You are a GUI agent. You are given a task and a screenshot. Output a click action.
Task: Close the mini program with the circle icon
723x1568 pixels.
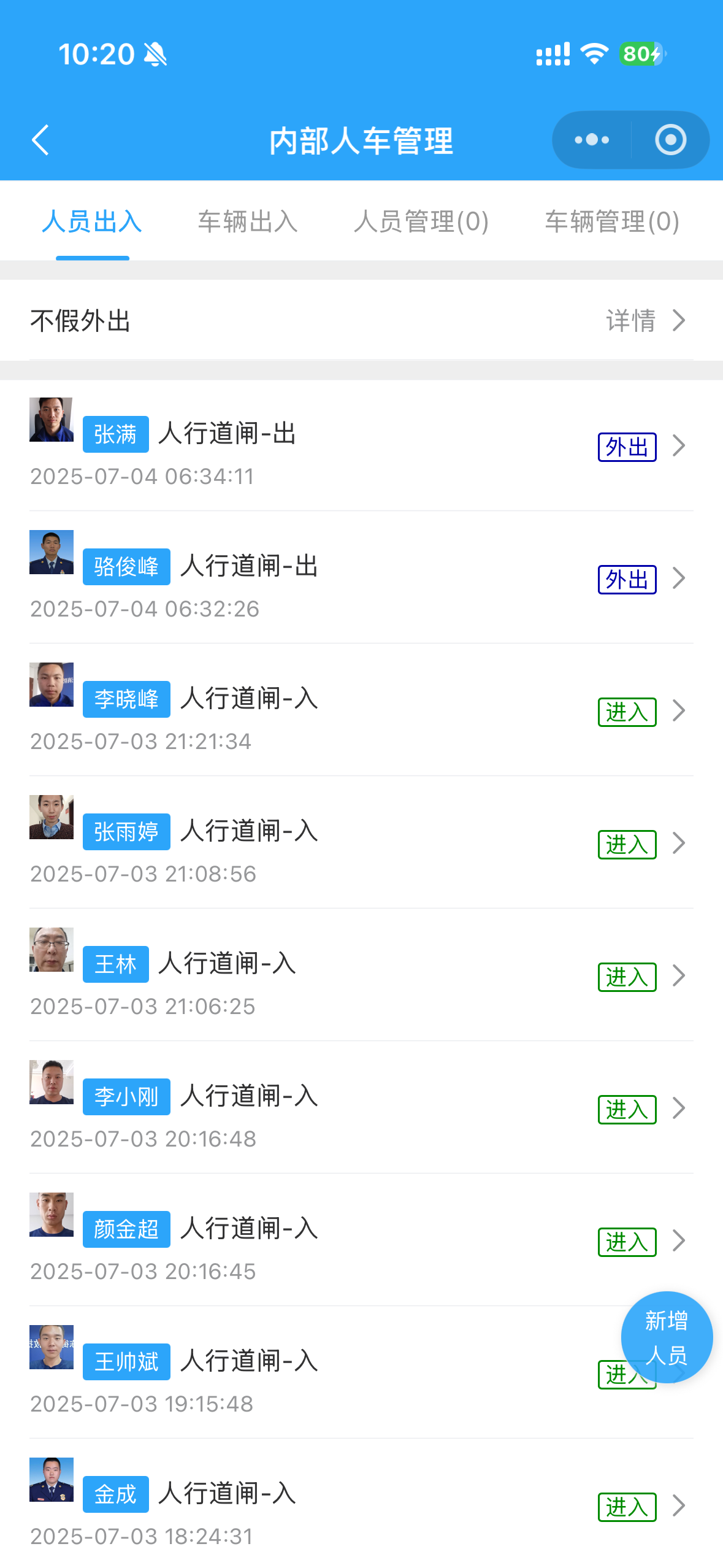tap(670, 140)
